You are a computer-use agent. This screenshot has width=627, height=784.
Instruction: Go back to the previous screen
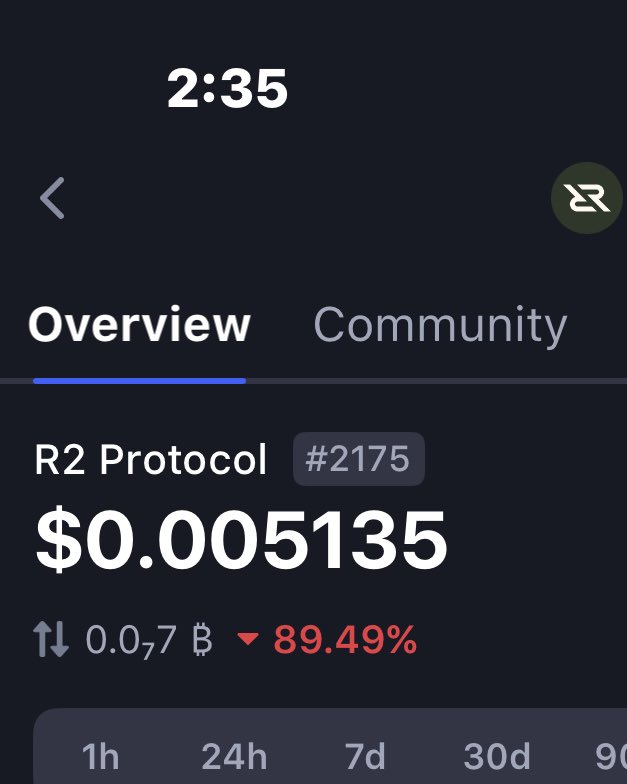pos(53,198)
